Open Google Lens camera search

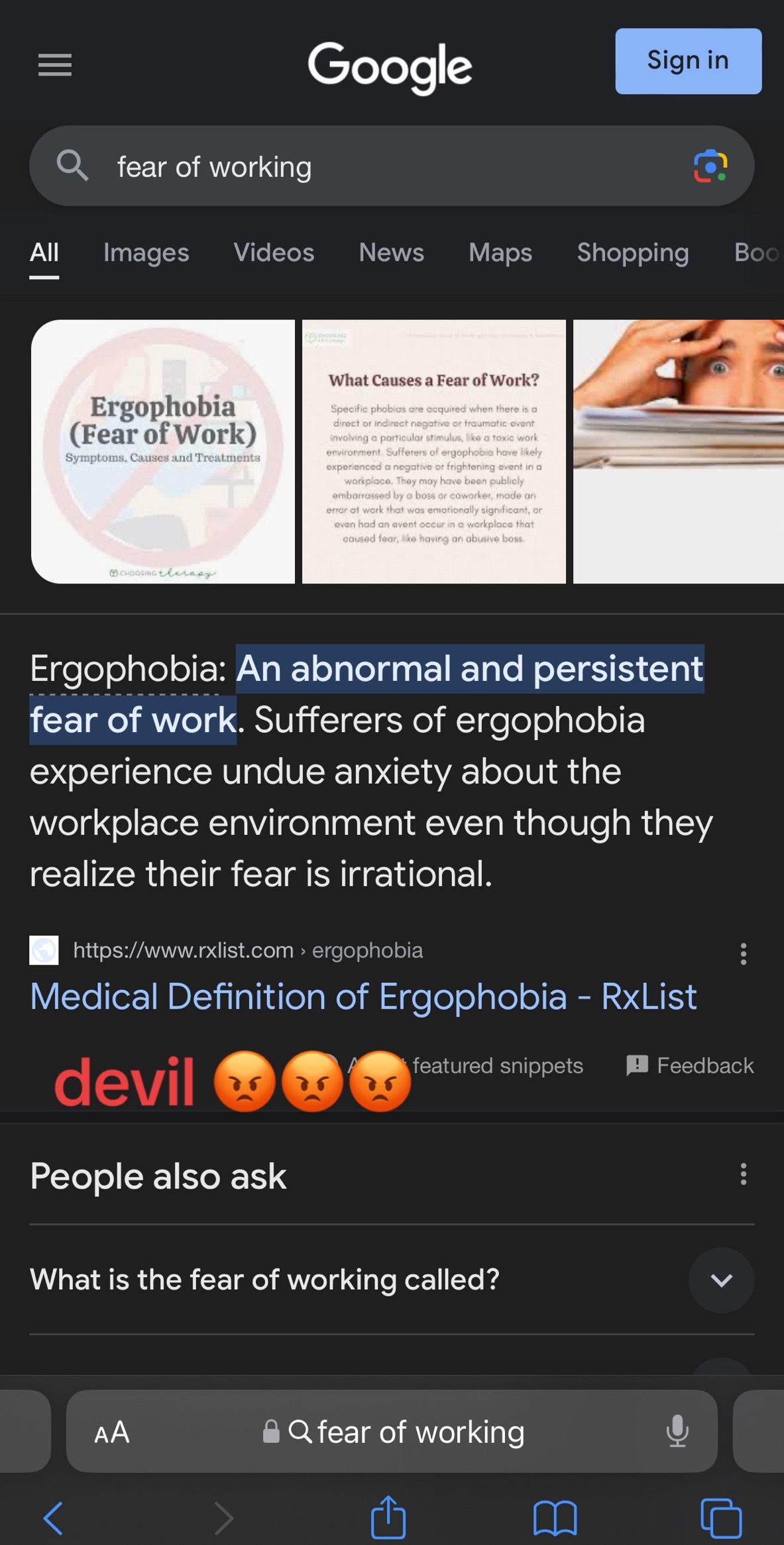[x=710, y=166]
